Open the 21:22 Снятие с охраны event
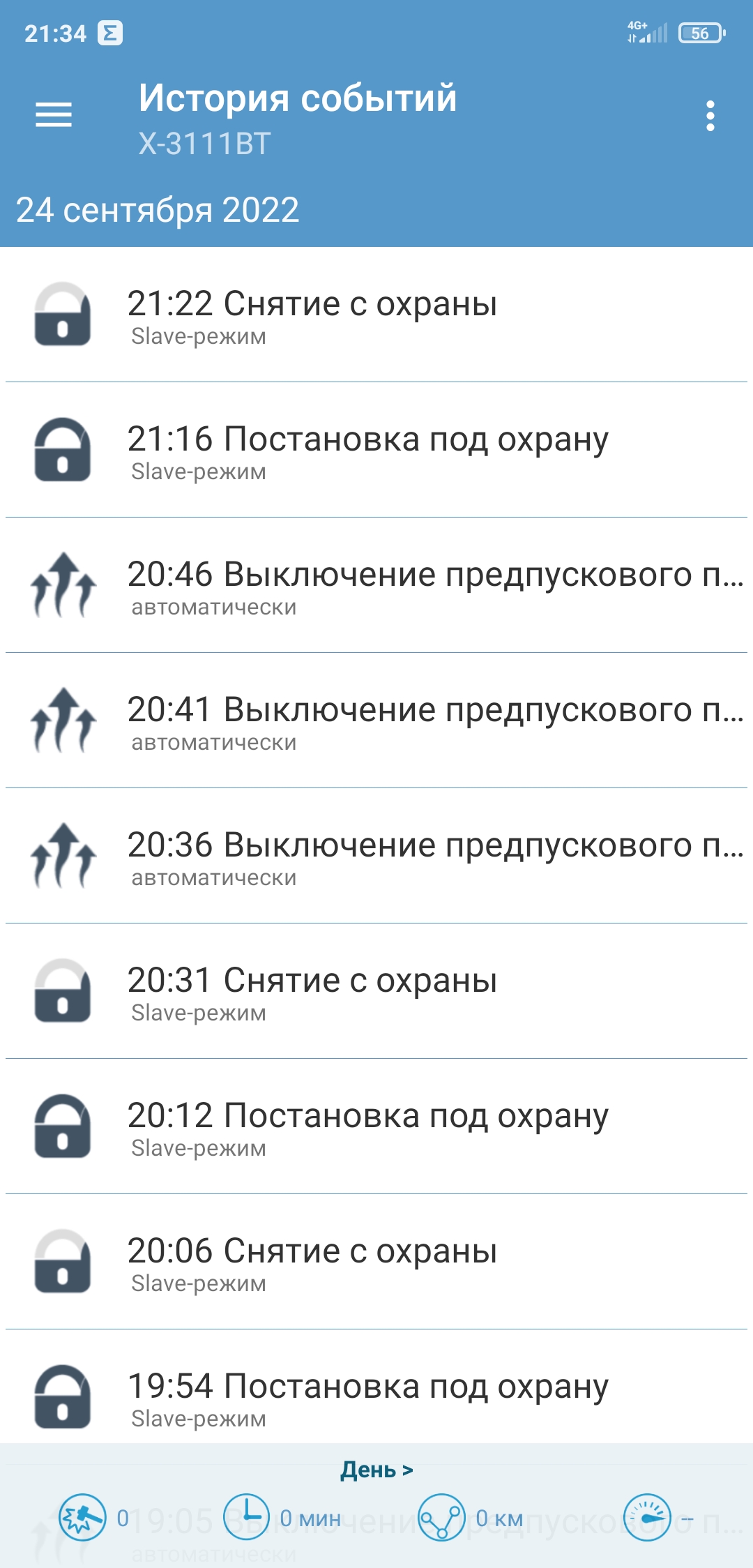 click(376, 315)
